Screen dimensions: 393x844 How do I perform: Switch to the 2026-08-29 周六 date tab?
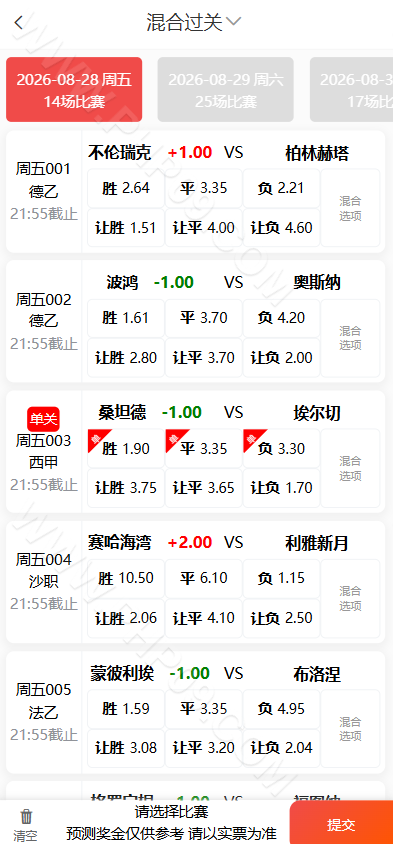226,90
